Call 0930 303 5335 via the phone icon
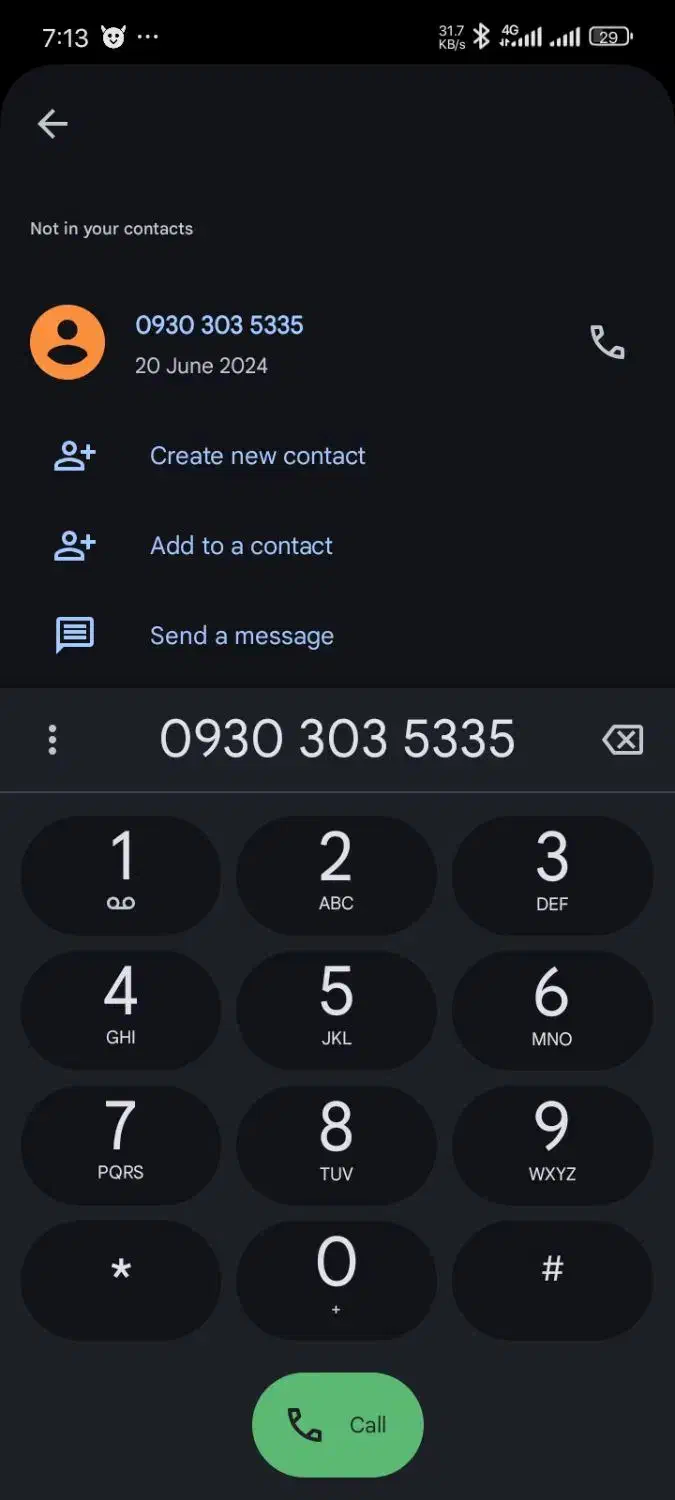The width and height of the screenshot is (675, 1500). pyautogui.click(x=607, y=342)
